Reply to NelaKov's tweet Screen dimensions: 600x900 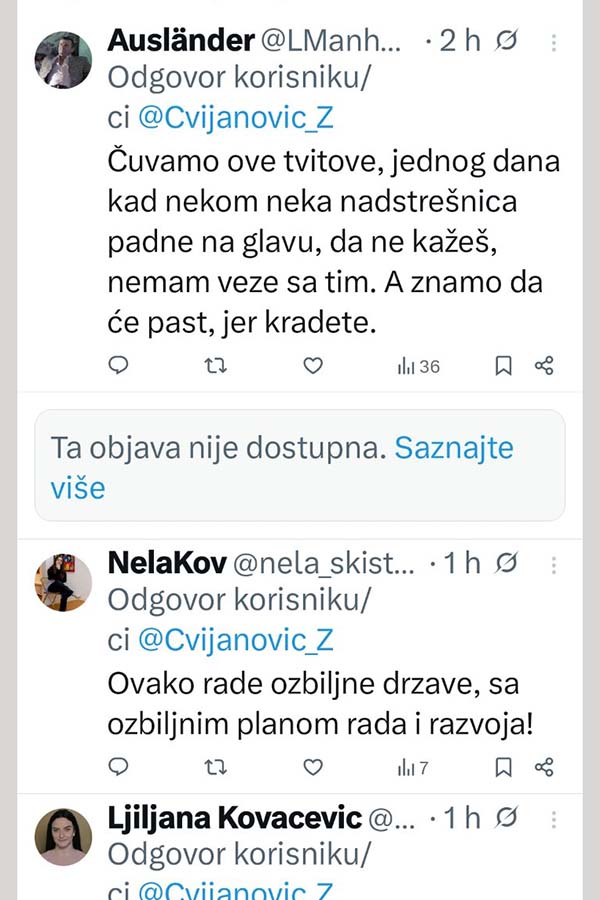[118, 767]
